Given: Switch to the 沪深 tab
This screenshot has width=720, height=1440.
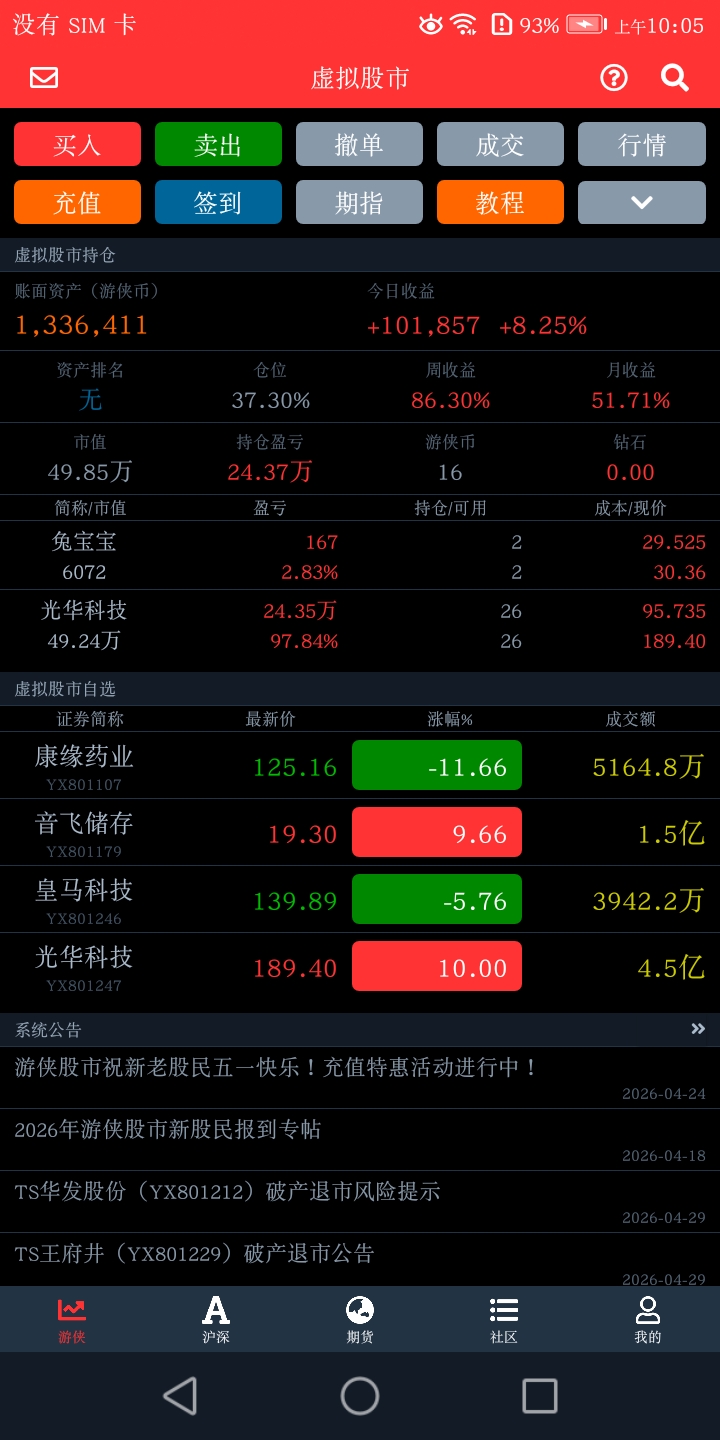Looking at the screenshot, I should point(216,1320).
